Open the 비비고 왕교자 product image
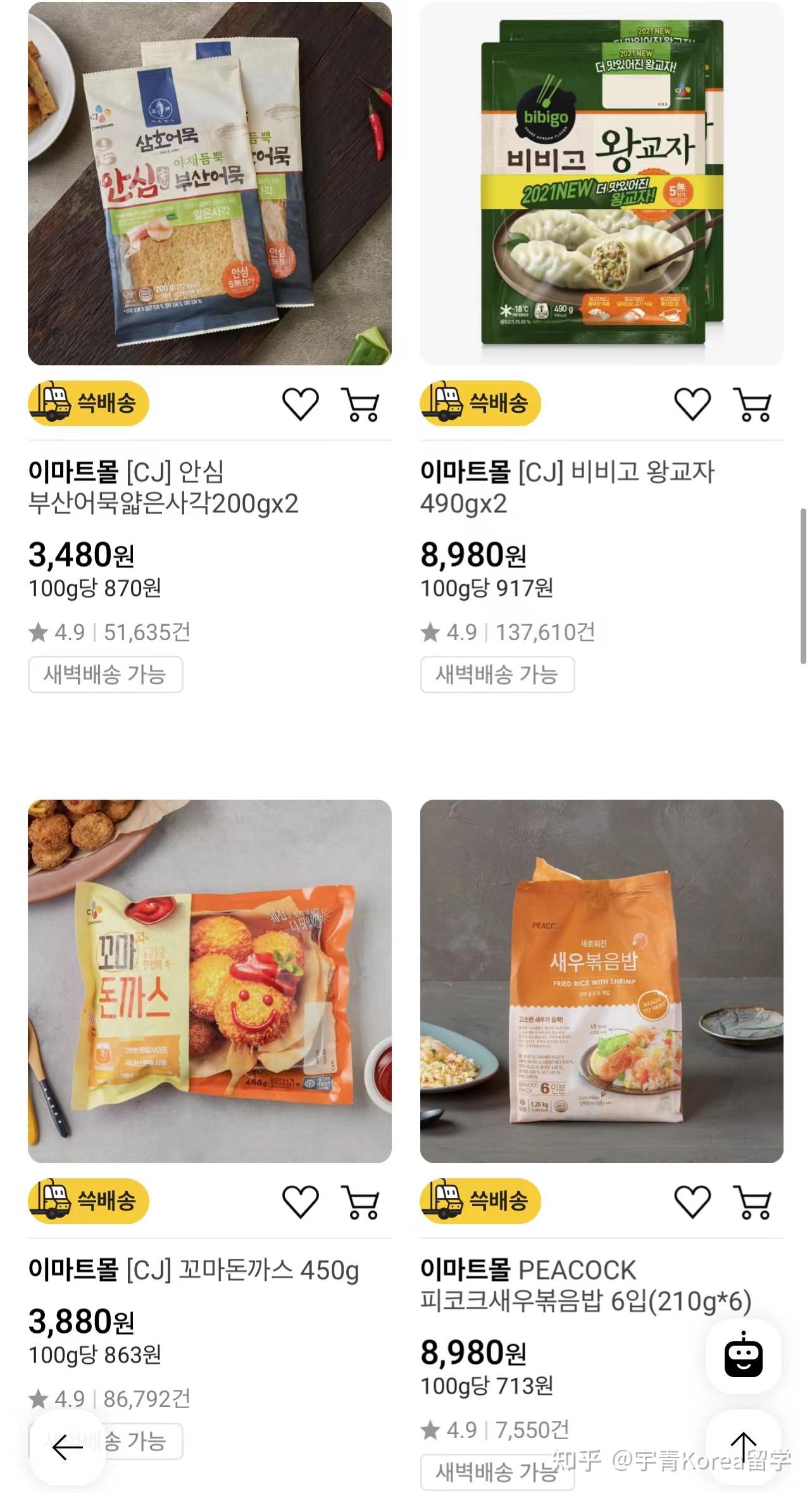 click(x=601, y=184)
